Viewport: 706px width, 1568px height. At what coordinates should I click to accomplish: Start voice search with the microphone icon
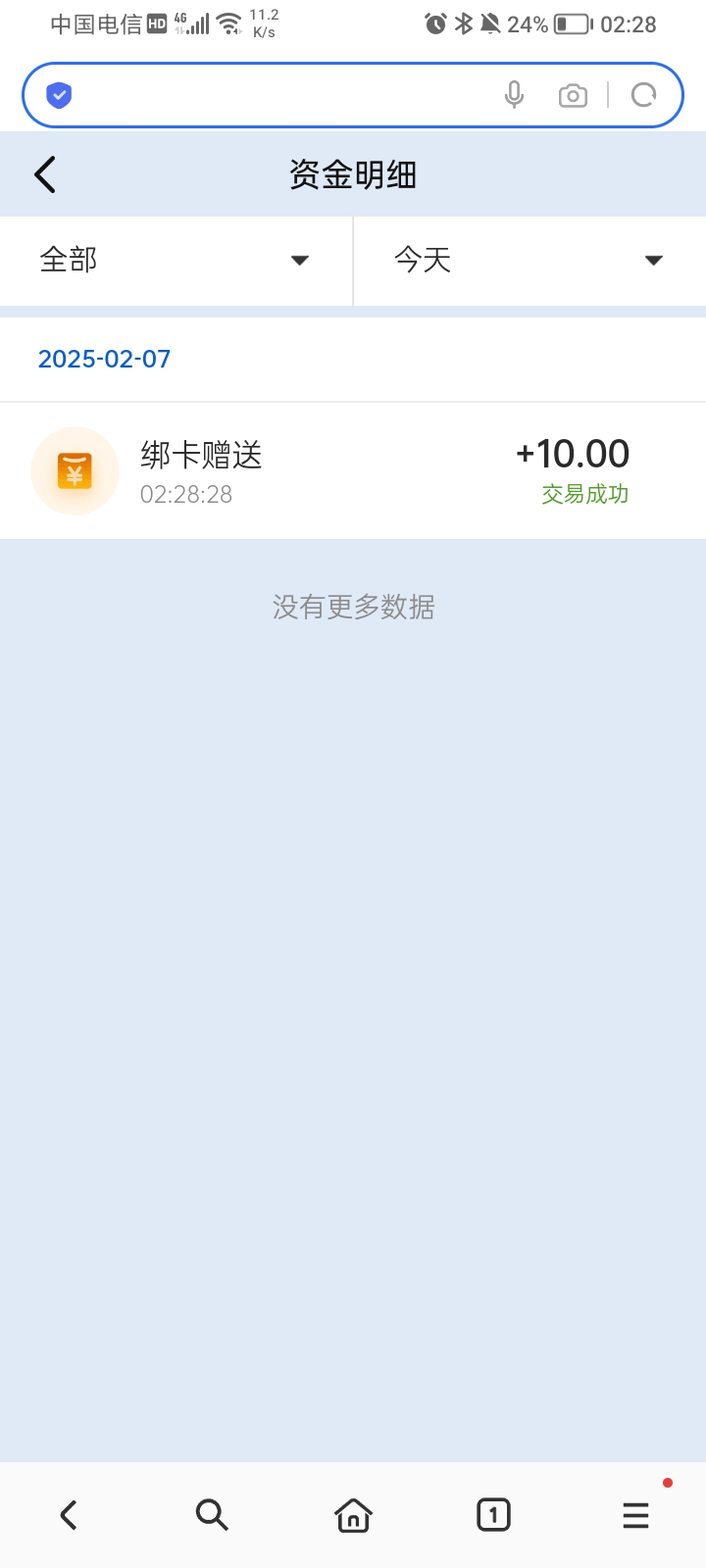[x=514, y=95]
